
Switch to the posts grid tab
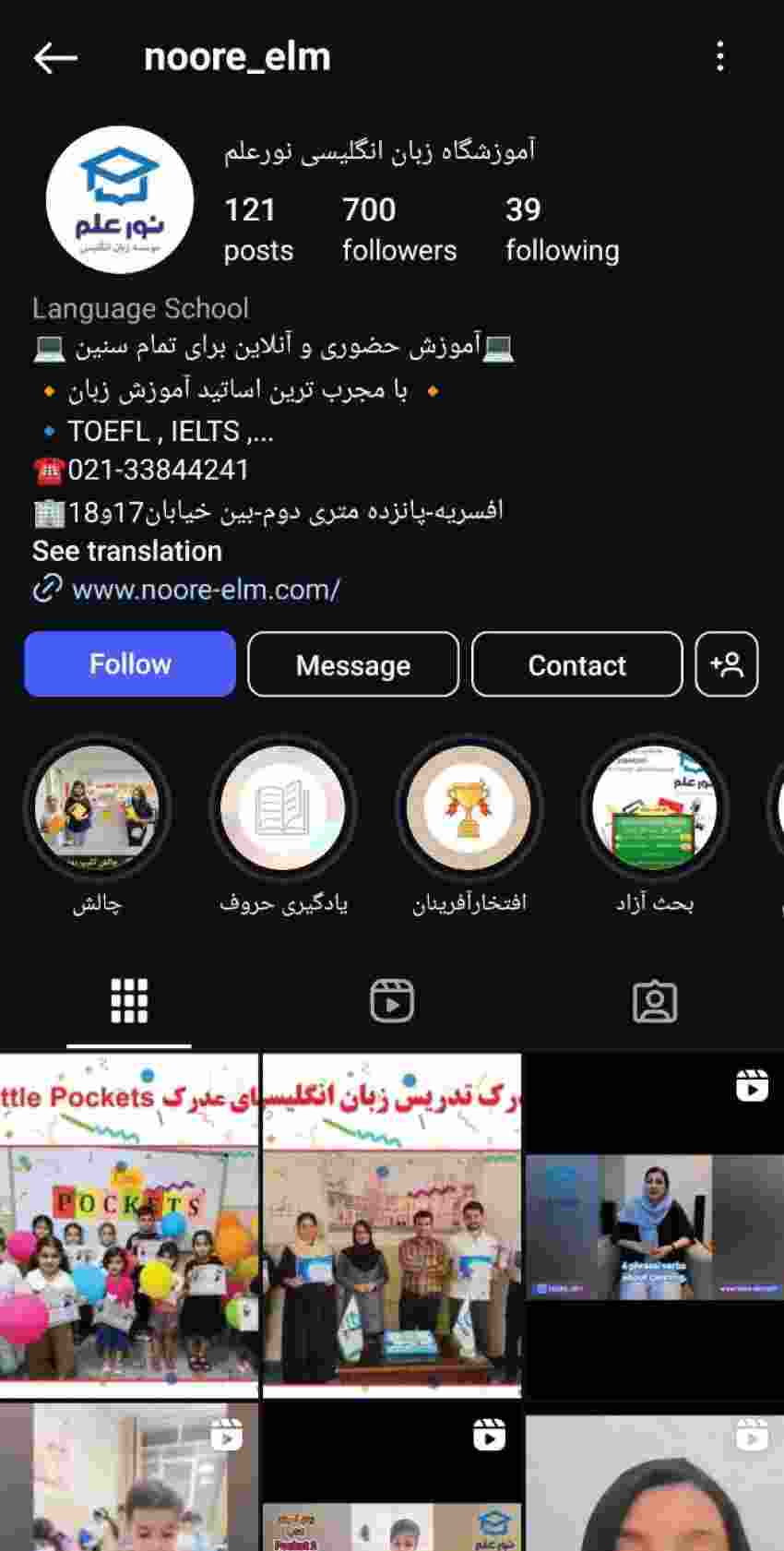coord(129,1001)
